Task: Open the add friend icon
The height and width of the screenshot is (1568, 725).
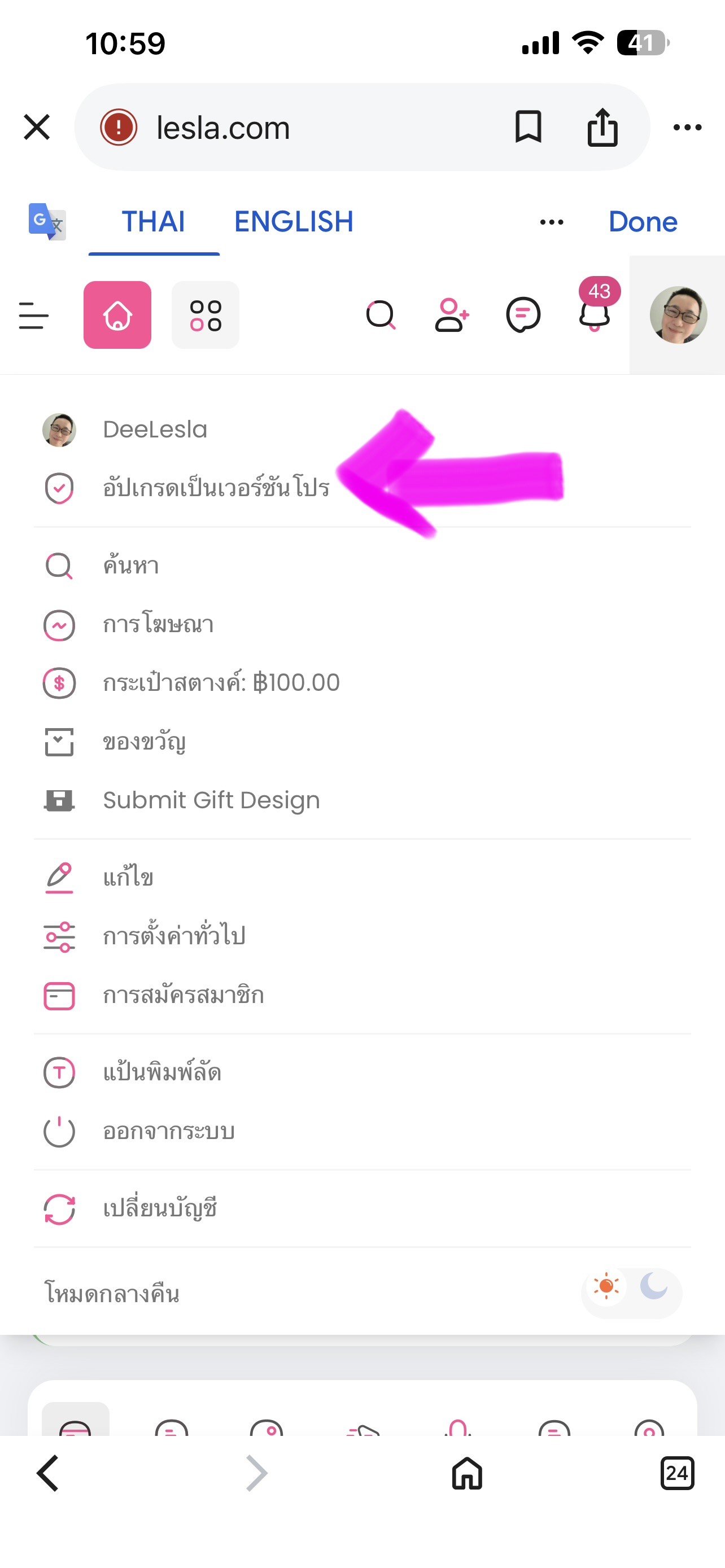Action: (x=452, y=316)
